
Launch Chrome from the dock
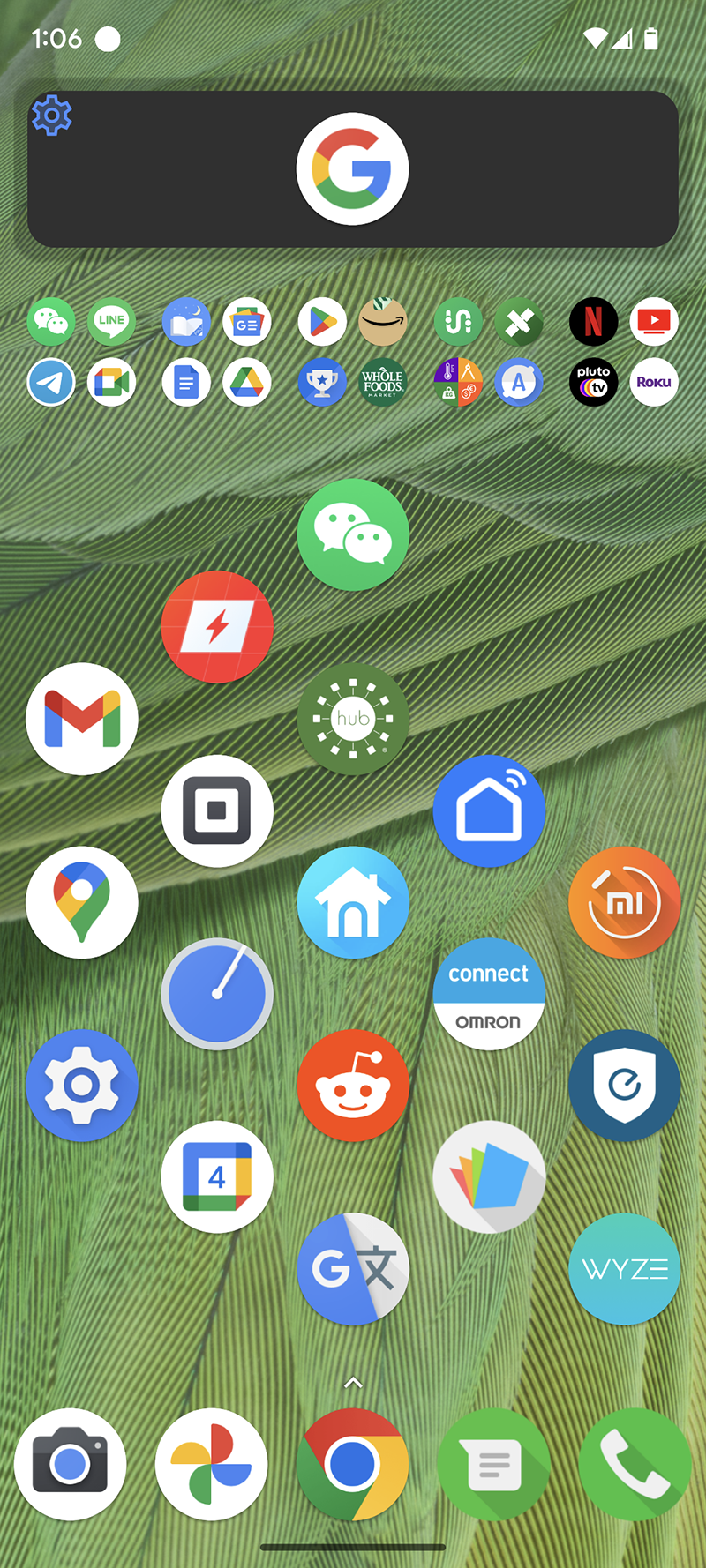pyautogui.click(x=353, y=1465)
